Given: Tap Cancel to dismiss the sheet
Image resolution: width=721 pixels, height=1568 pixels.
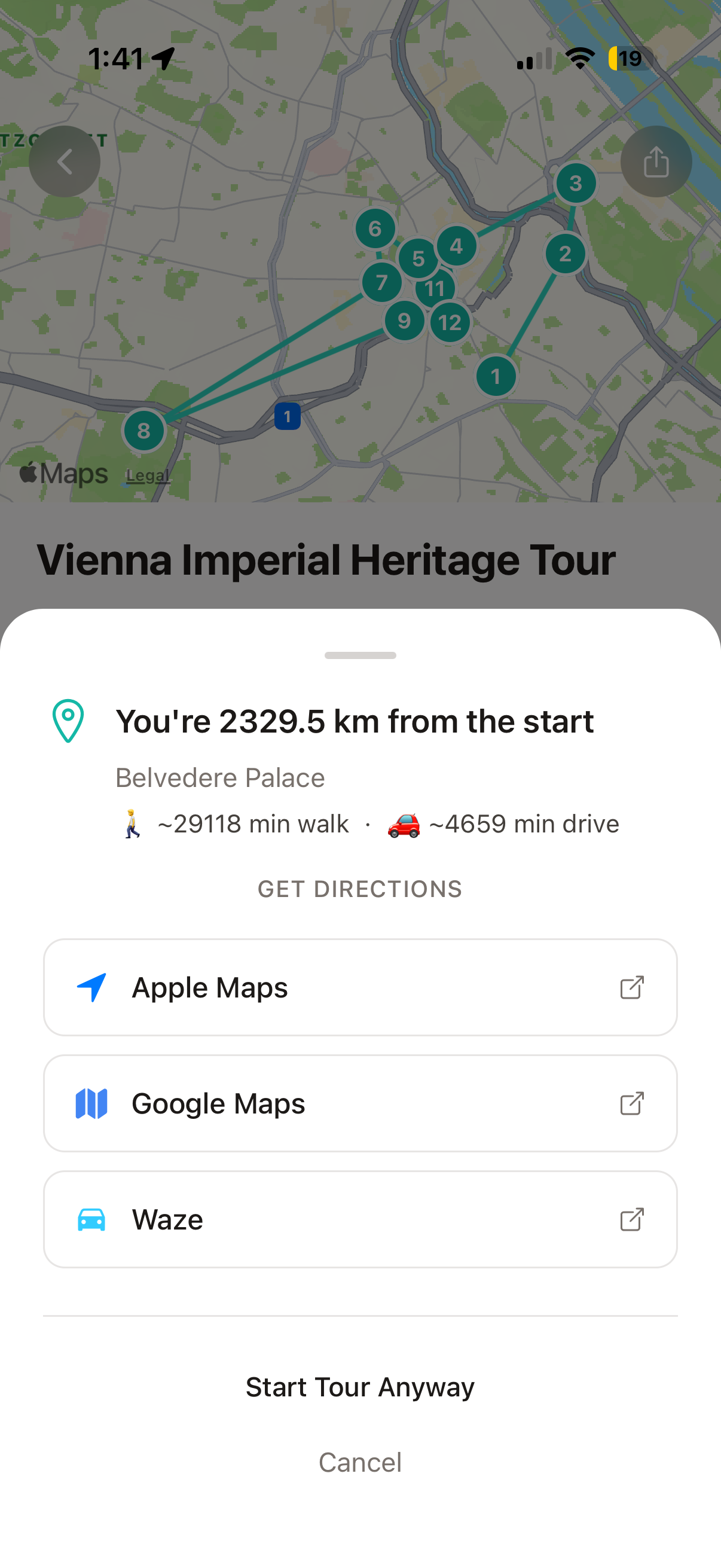Looking at the screenshot, I should pyautogui.click(x=360, y=1463).
